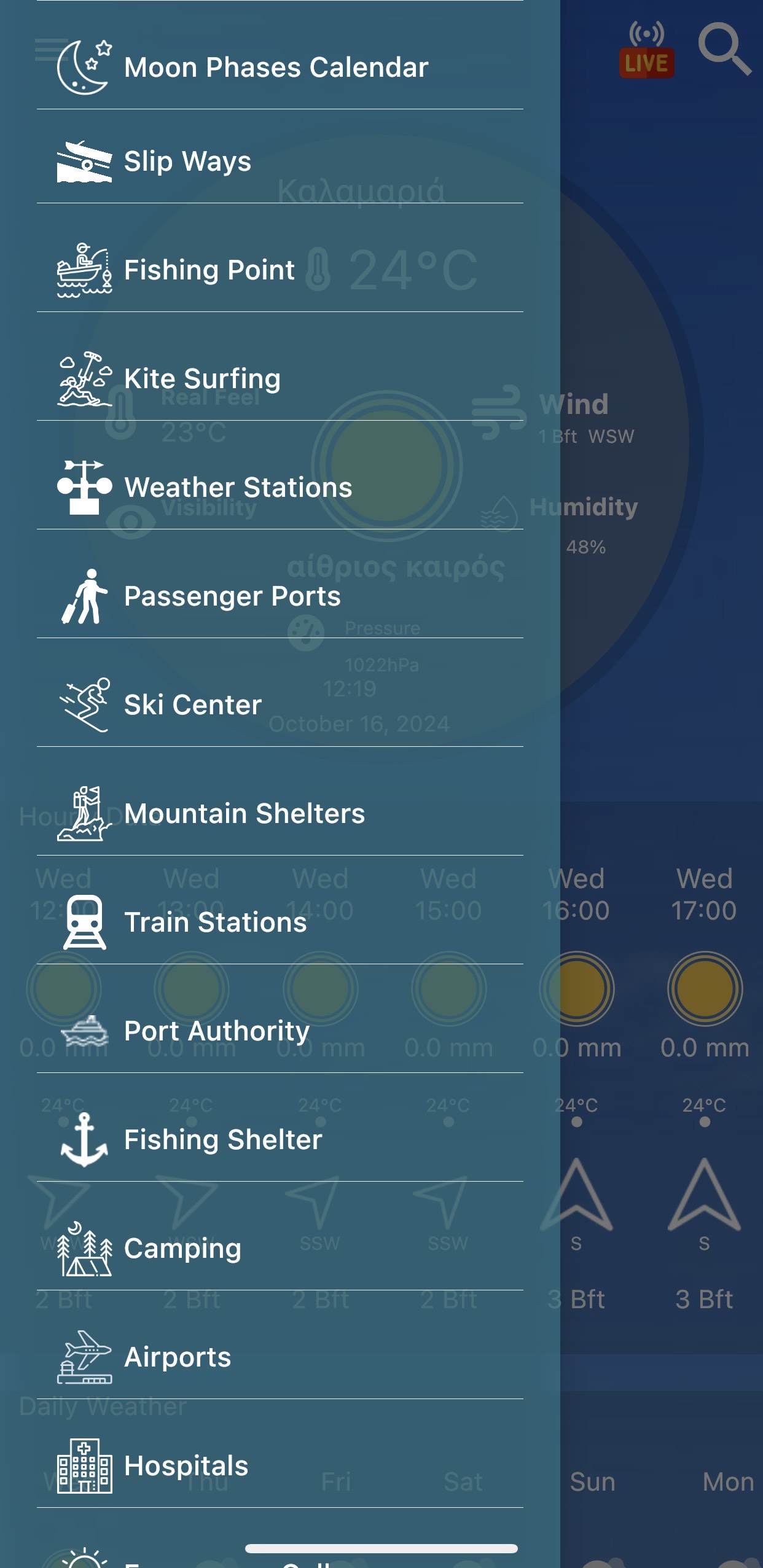Select Passenger Ports

[232, 596]
